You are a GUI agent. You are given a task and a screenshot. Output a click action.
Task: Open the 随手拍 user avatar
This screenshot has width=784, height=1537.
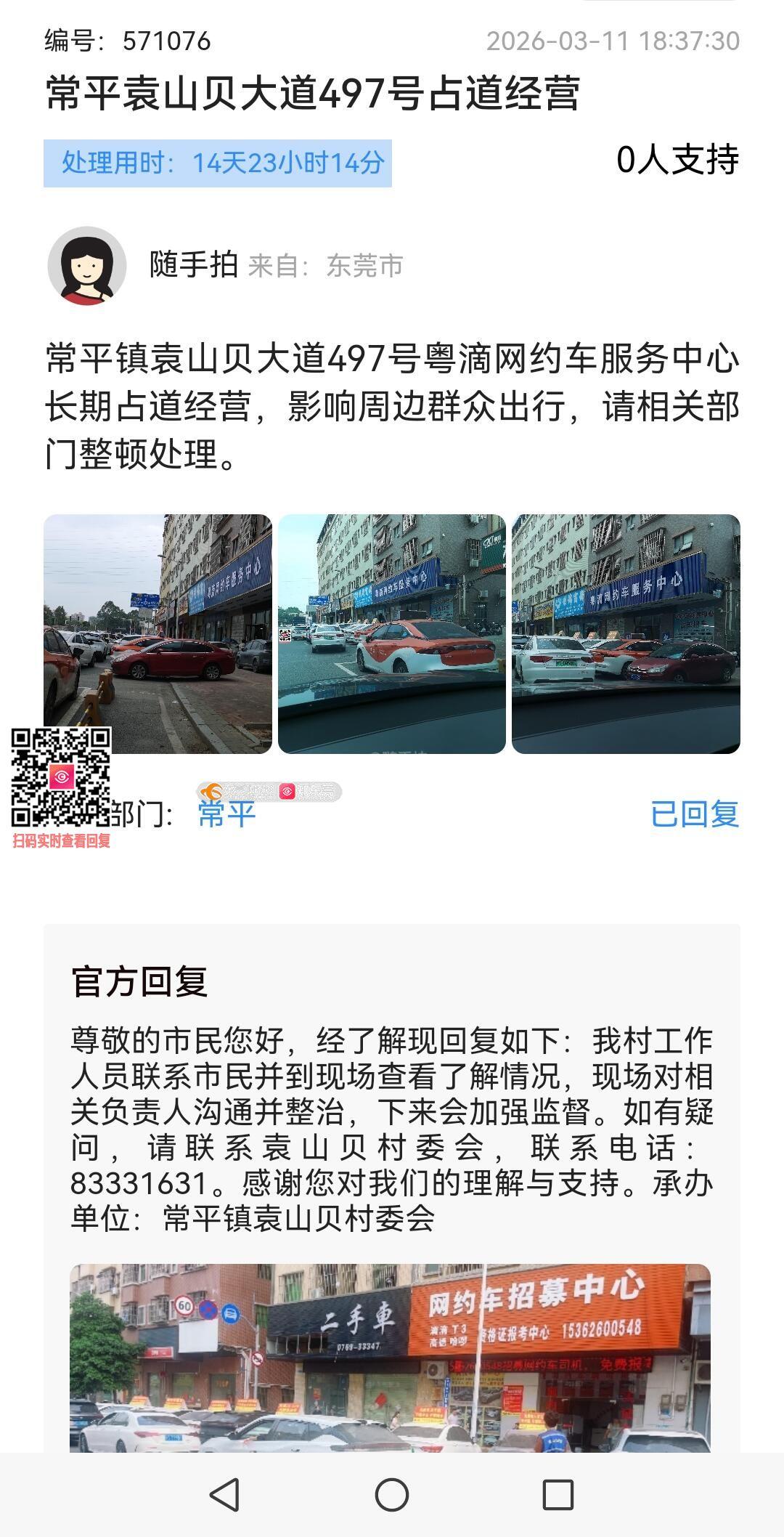pos(87,265)
